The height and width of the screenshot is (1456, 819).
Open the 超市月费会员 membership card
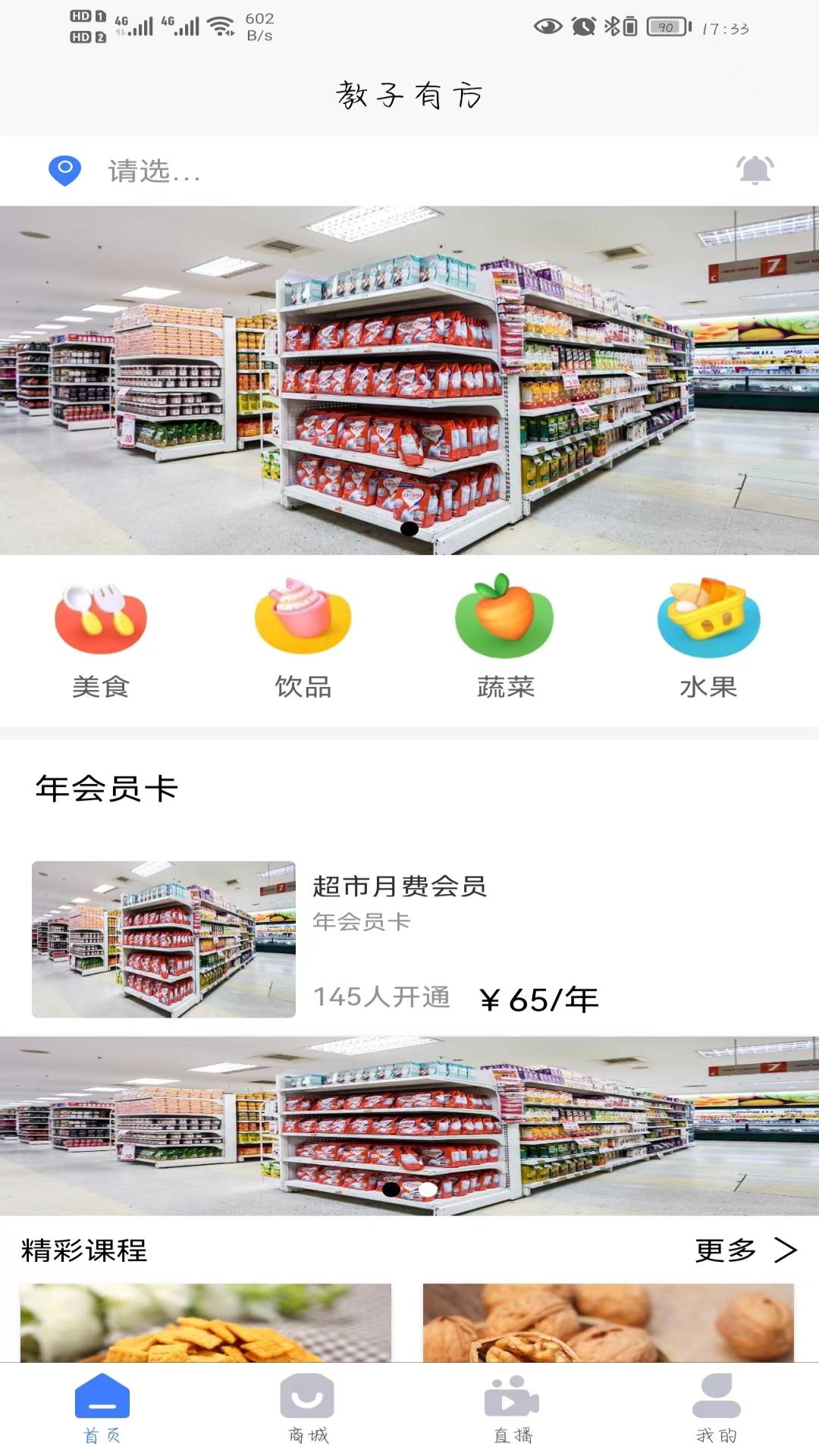click(409, 940)
